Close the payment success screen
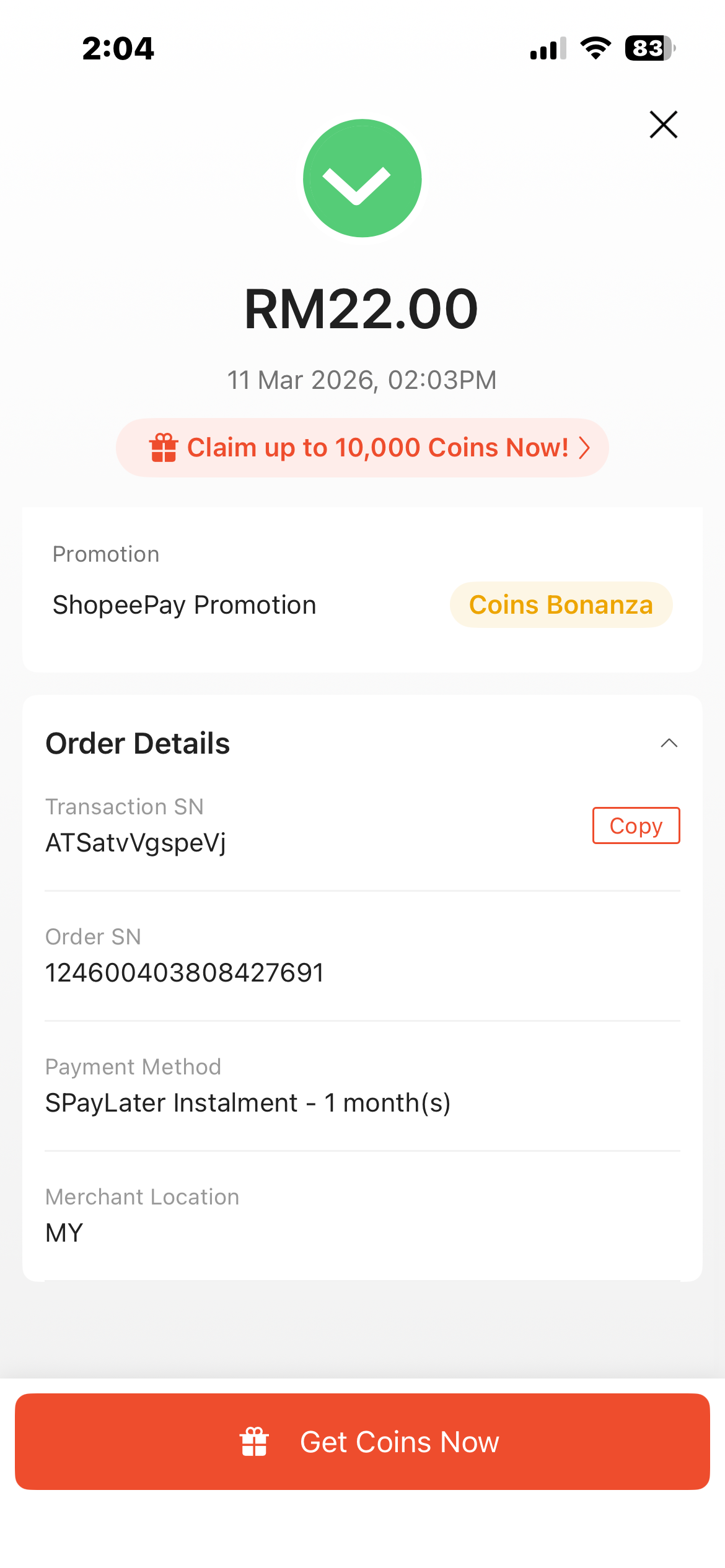 click(x=663, y=124)
